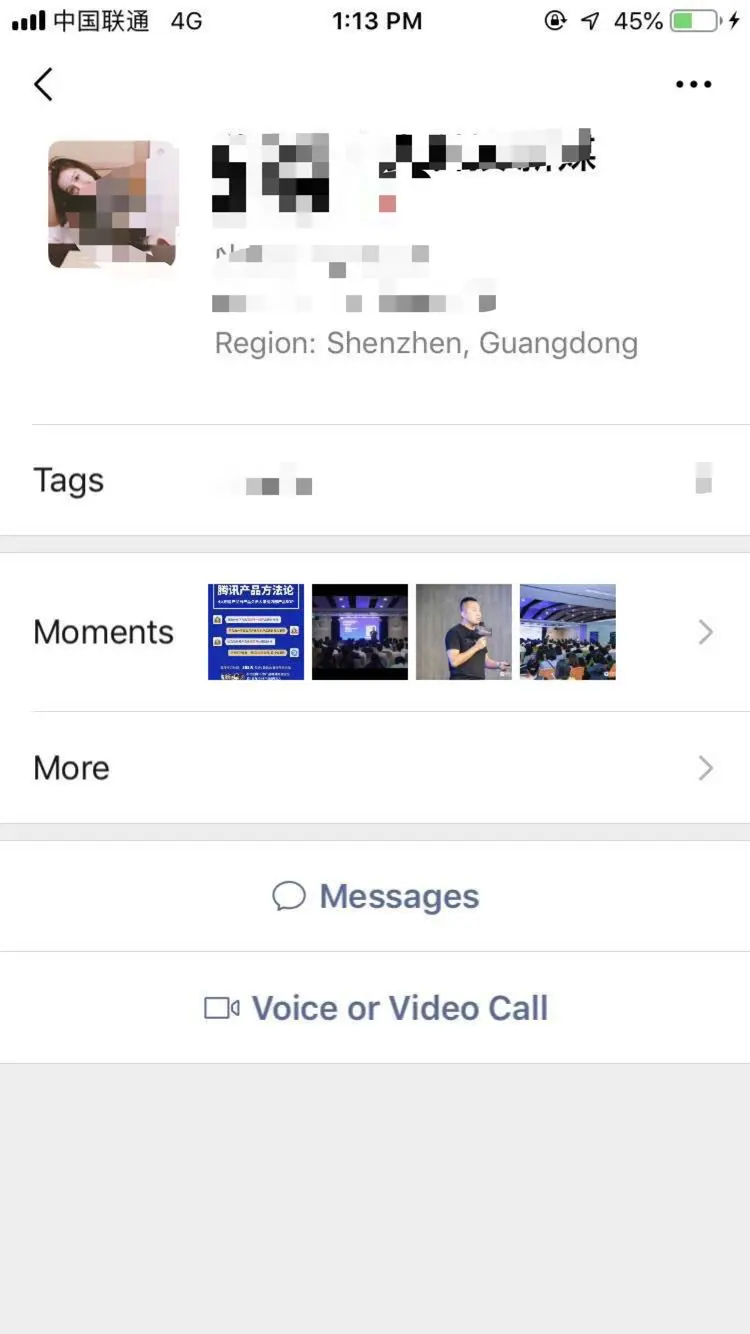Open the More info row
Screen dimensions: 750x1334
click(x=375, y=768)
